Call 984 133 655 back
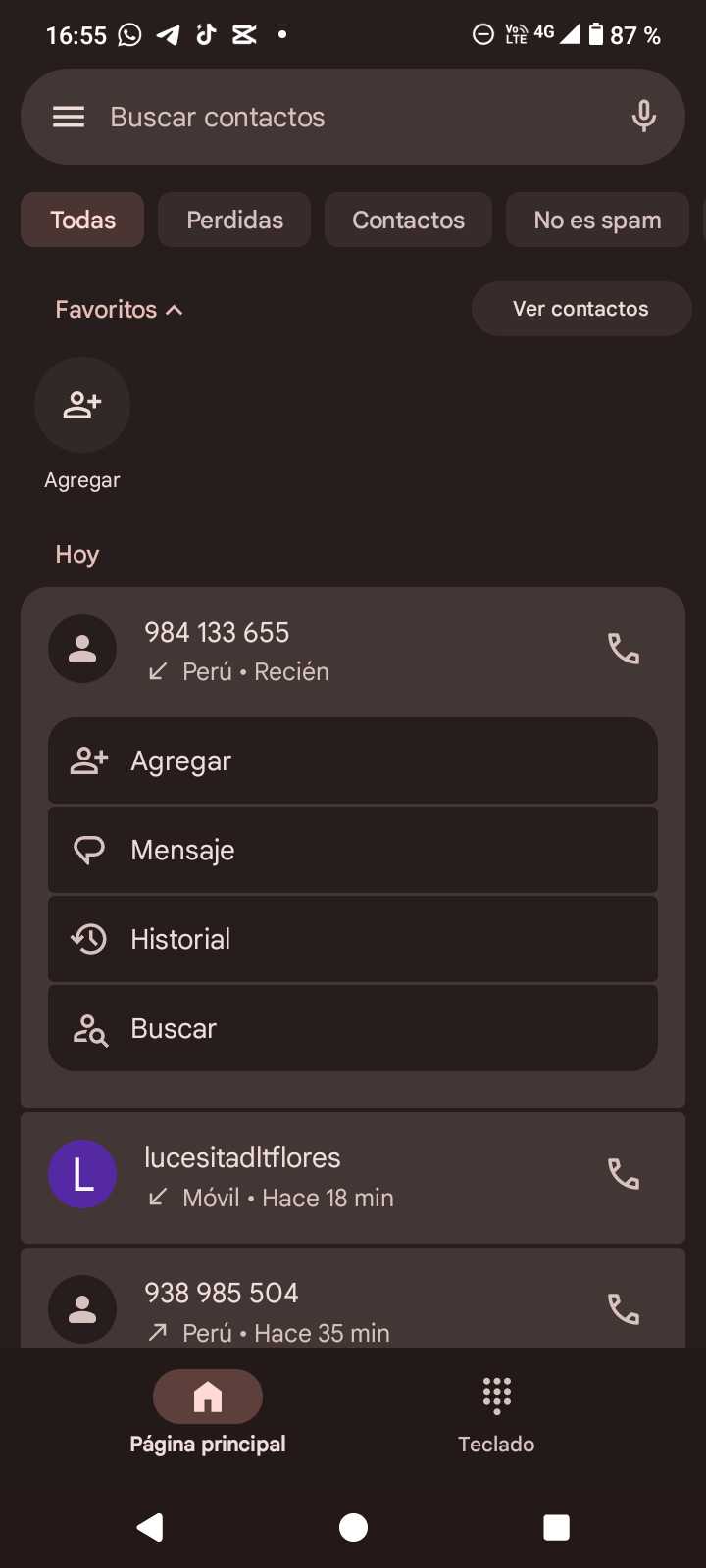 (624, 649)
